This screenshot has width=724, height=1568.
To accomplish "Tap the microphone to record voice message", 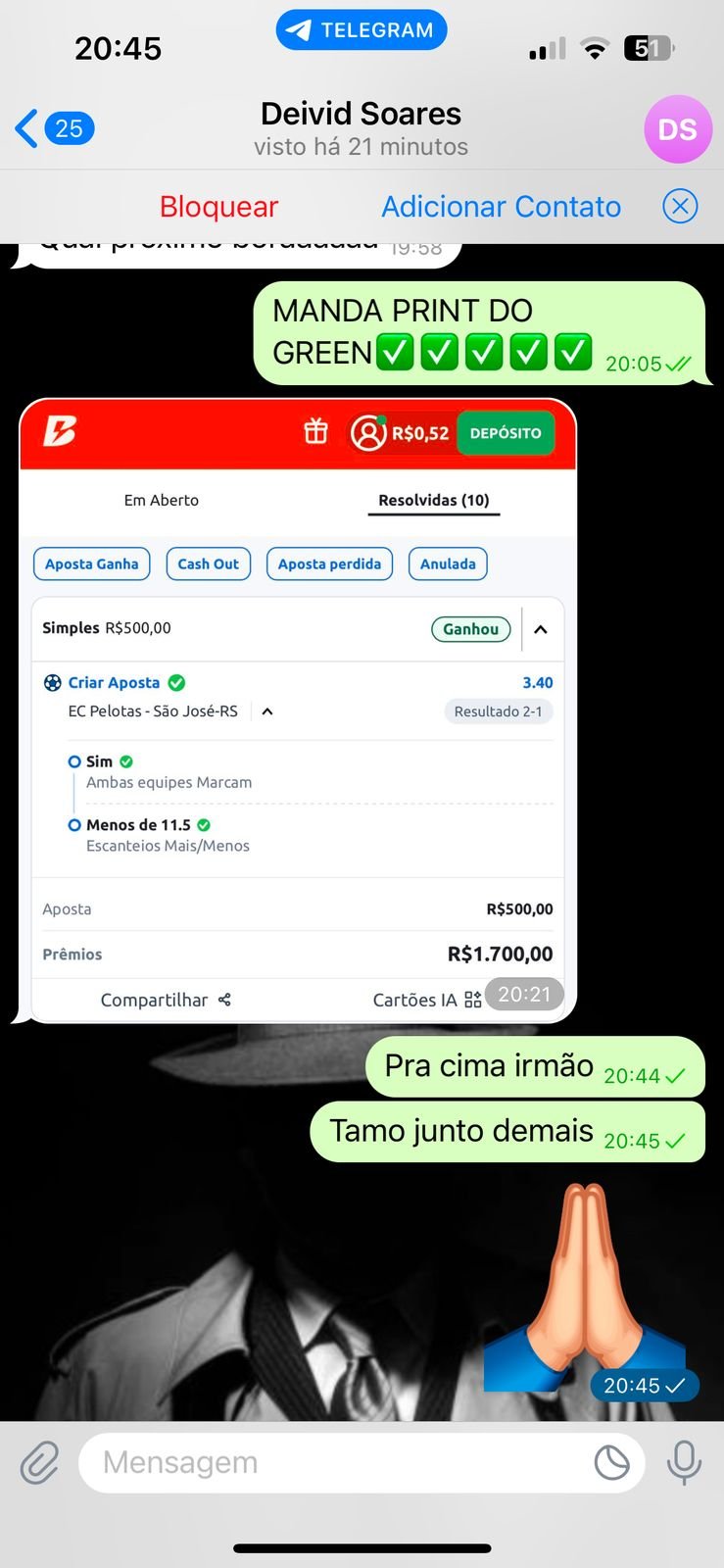I will 685,1461.
